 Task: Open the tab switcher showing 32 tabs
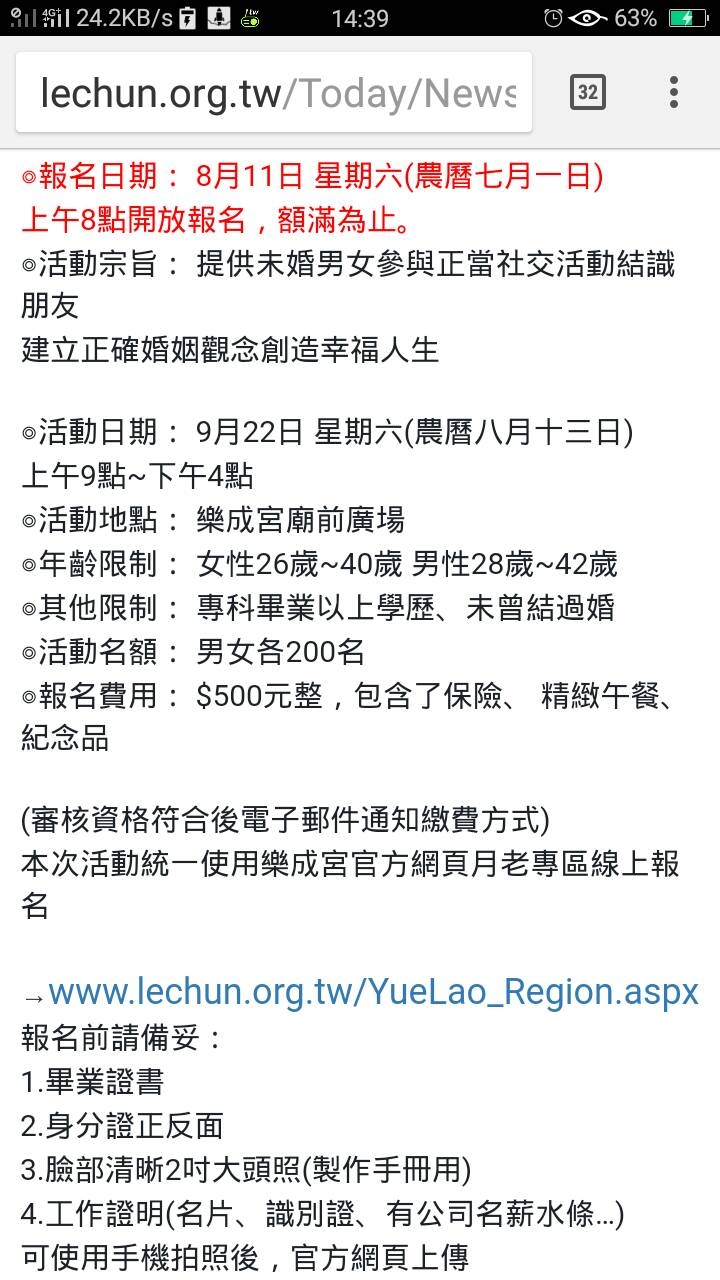588,93
